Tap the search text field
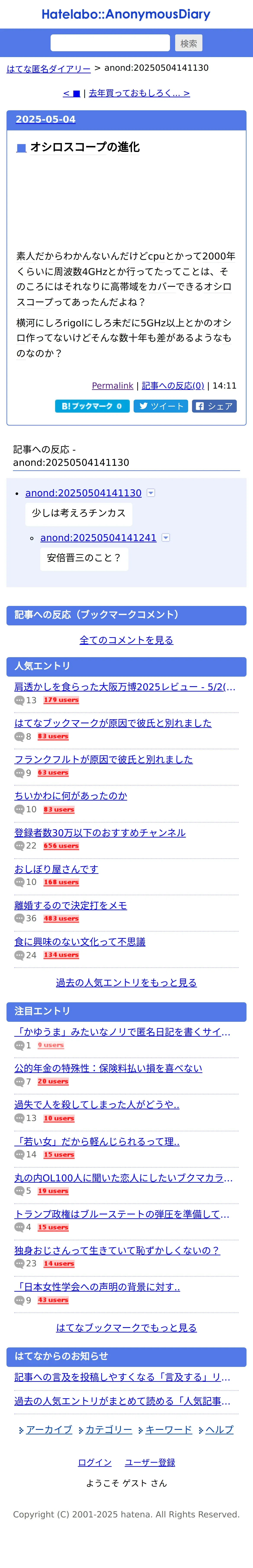 (110, 43)
